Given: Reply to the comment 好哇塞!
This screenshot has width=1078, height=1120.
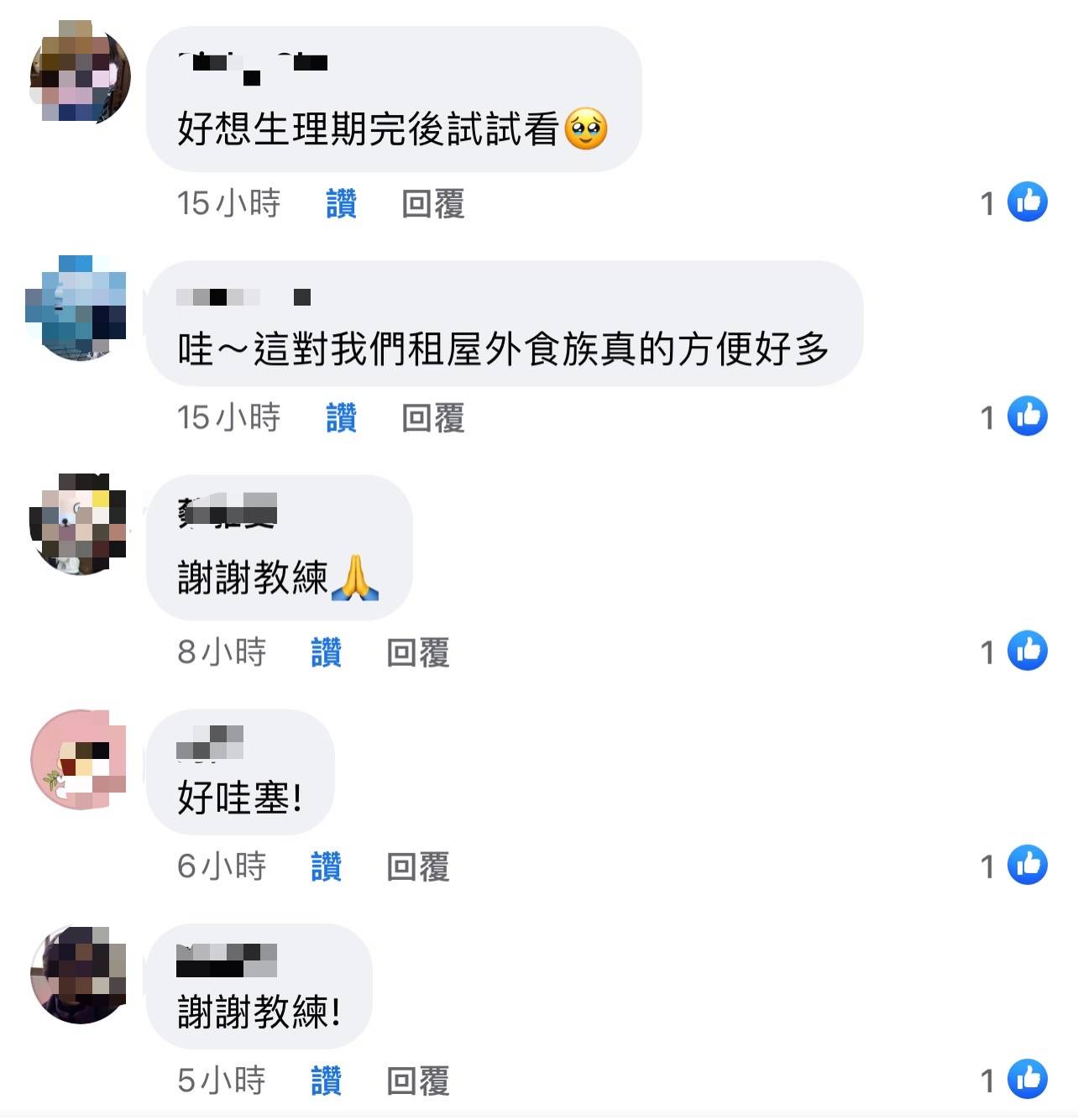Looking at the screenshot, I should [417, 866].
